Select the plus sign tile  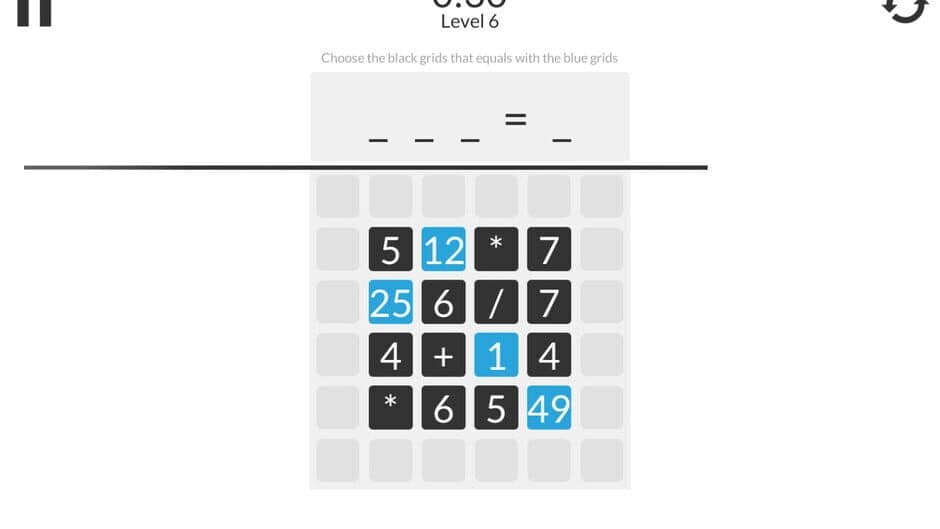tap(443, 355)
